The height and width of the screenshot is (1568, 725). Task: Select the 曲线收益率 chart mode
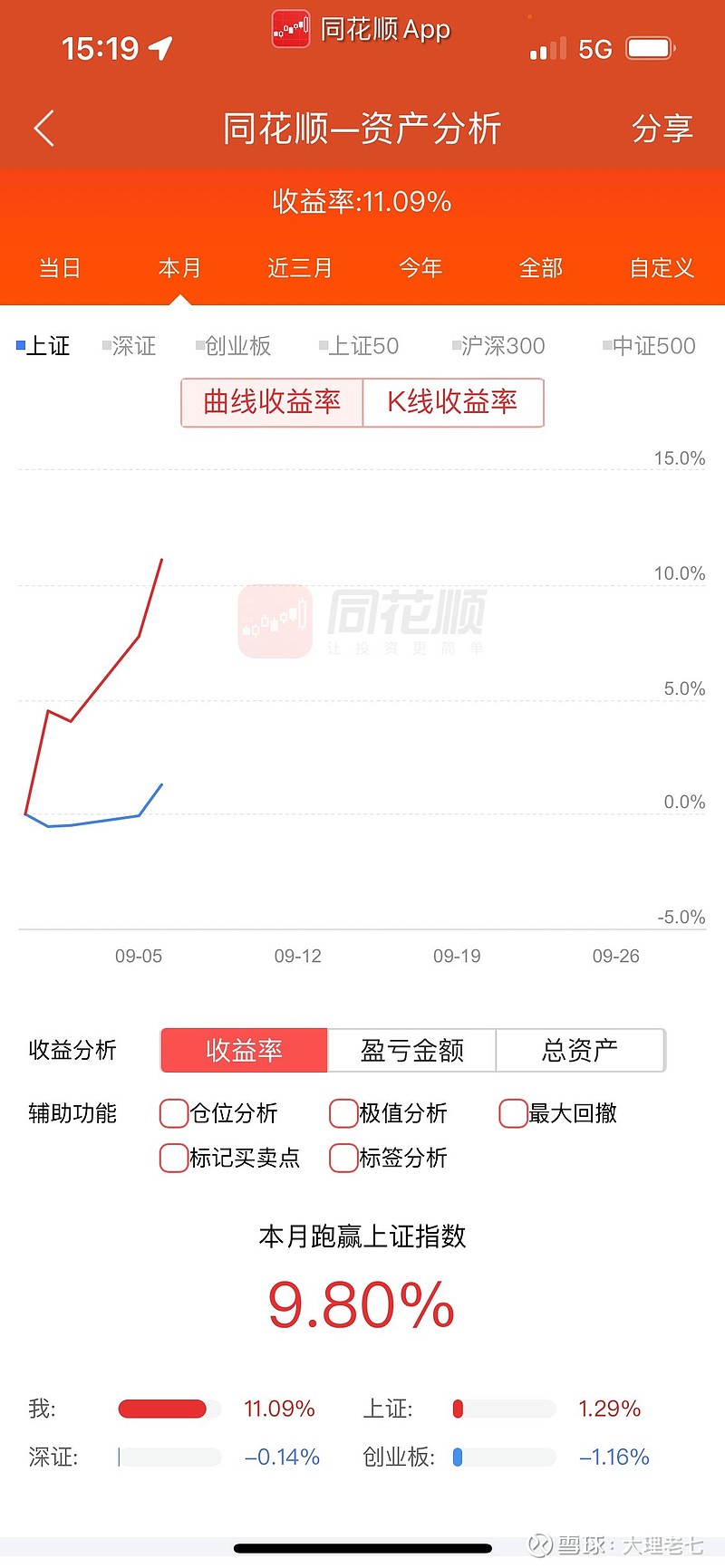[272, 402]
